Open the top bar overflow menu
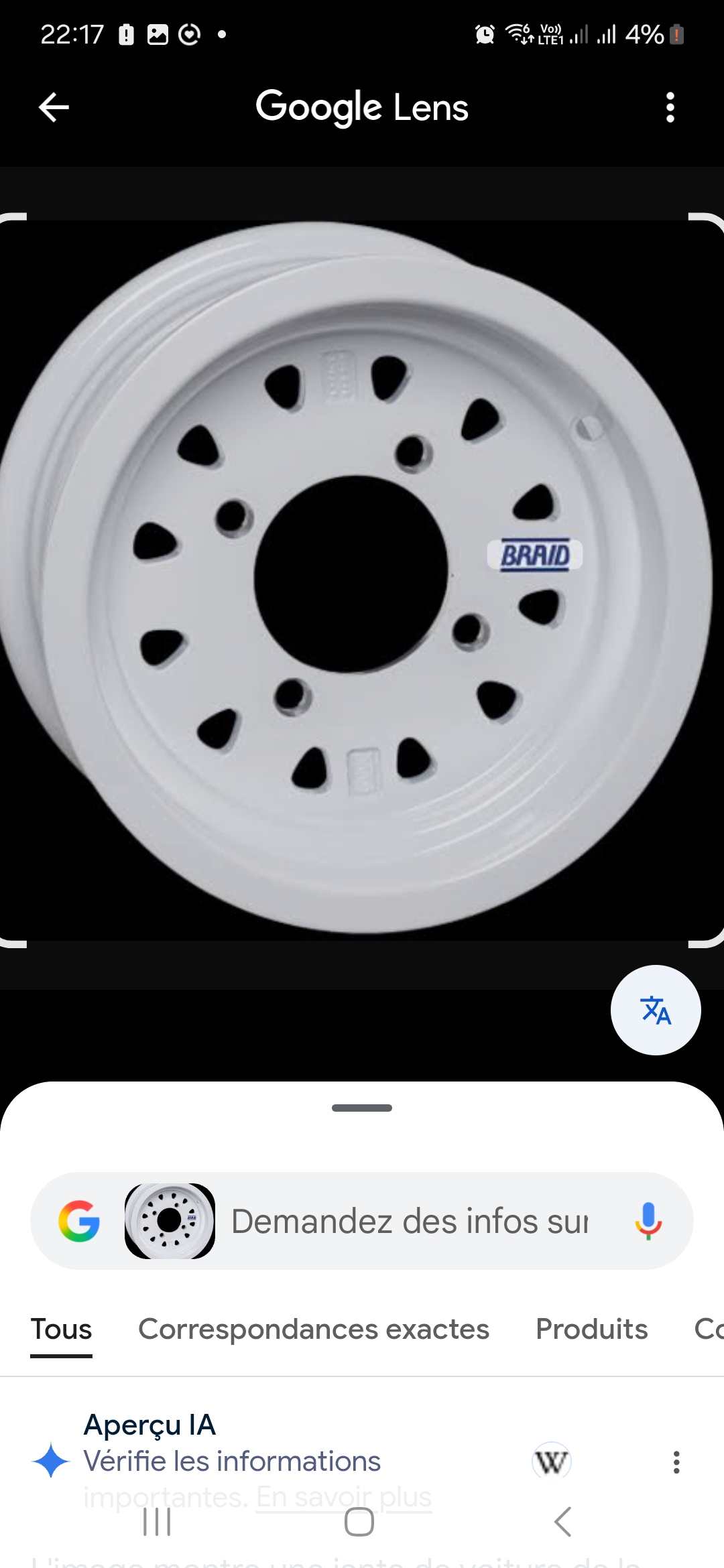The height and width of the screenshot is (1568, 724). (670, 107)
